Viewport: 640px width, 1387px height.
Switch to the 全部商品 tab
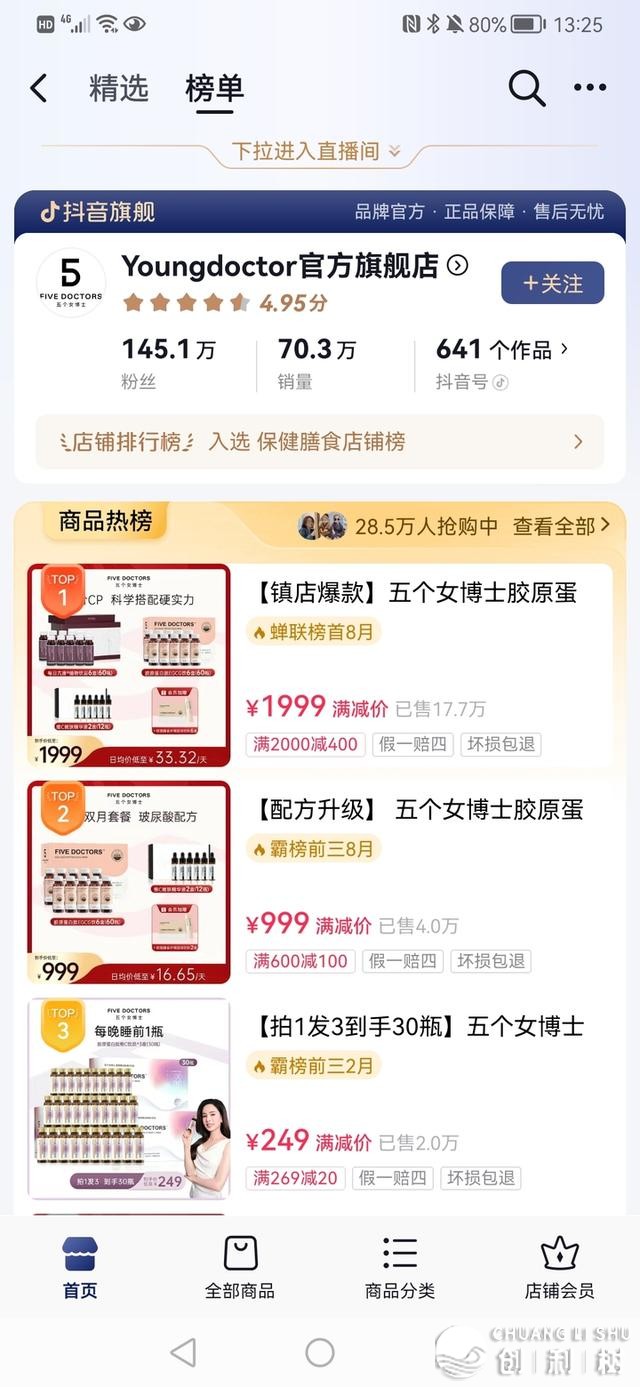tap(240, 1266)
